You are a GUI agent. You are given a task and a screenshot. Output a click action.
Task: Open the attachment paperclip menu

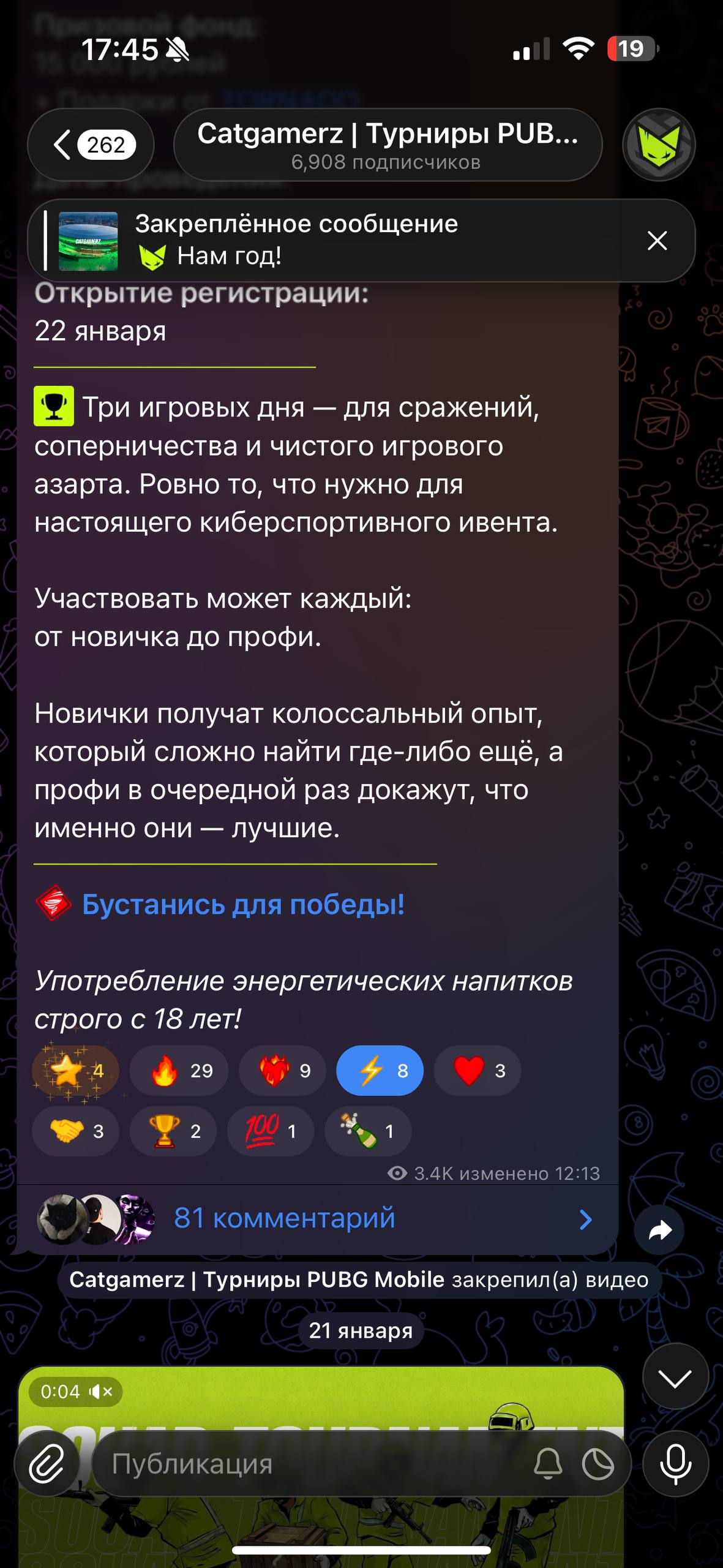point(47,1464)
